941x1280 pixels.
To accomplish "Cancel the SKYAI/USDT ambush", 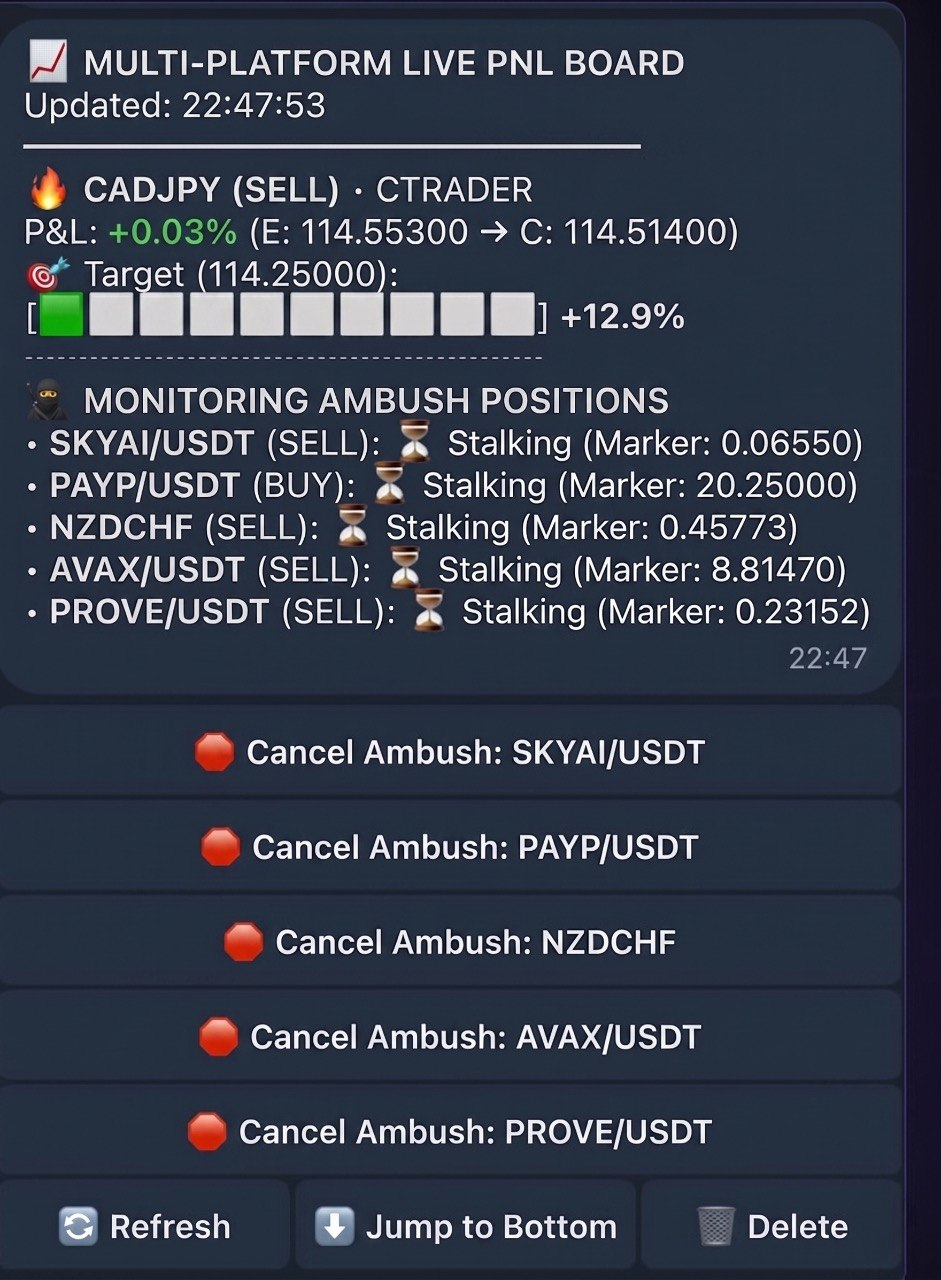I will point(450,752).
